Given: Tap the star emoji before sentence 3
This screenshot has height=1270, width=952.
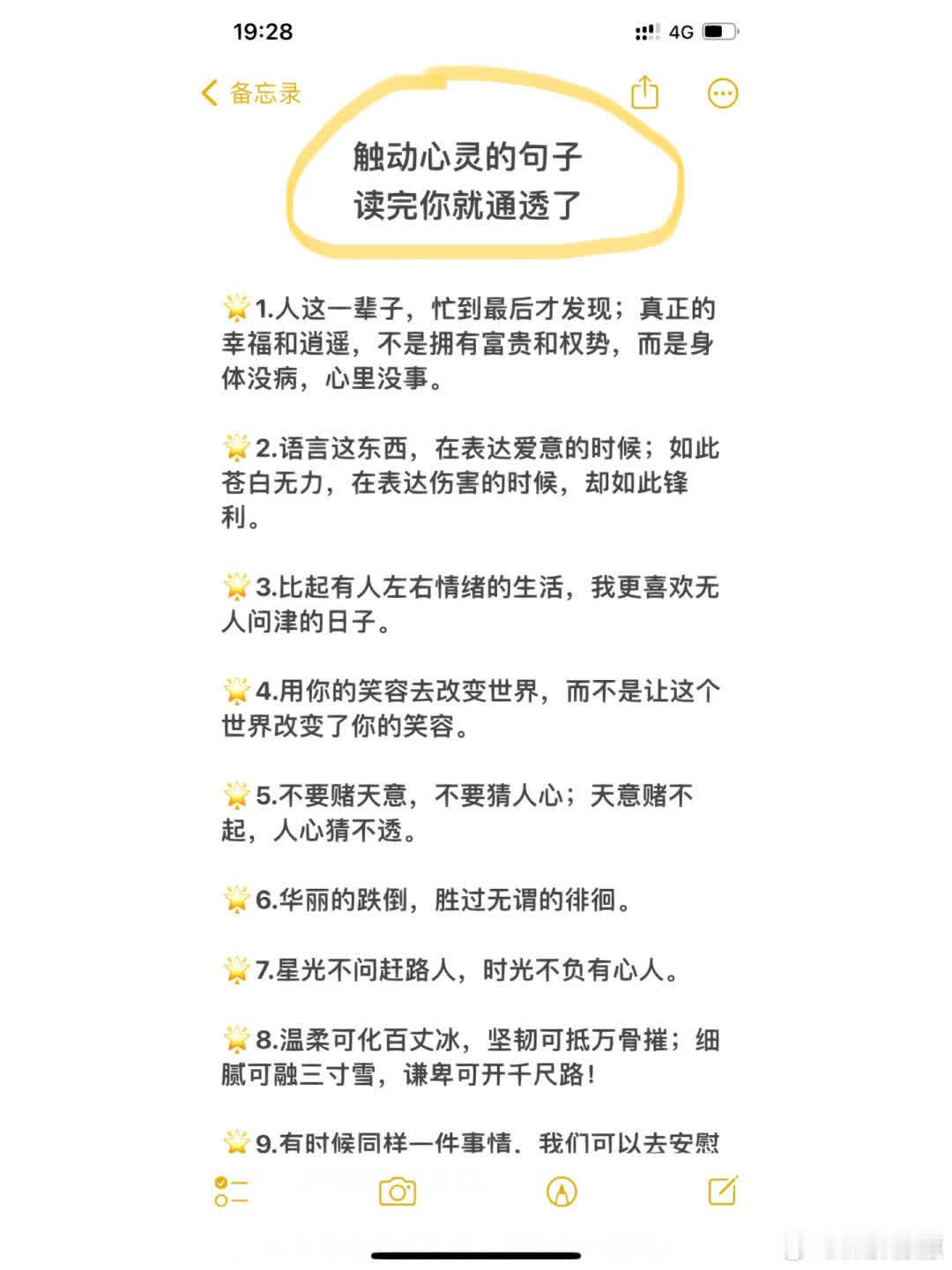Looking at the screenshot, I should tap(236, 585).
